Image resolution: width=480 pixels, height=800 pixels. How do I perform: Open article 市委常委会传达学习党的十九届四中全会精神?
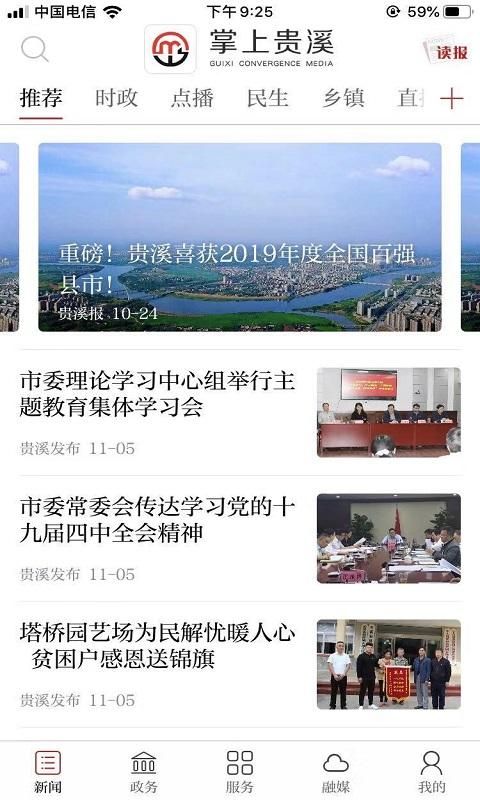[240, 538]
